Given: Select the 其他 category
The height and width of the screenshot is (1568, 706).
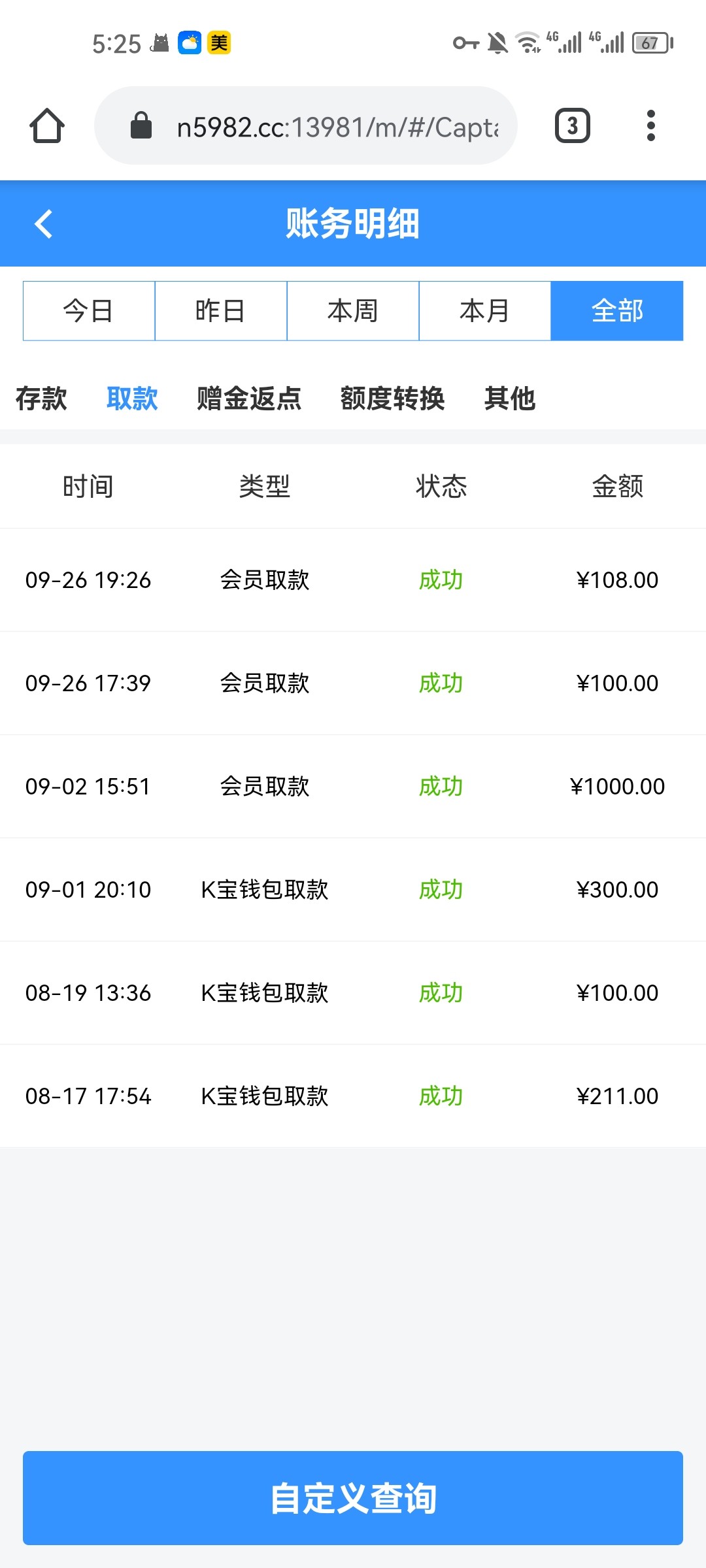Looking at the screenshot, I should pos(509,399).
